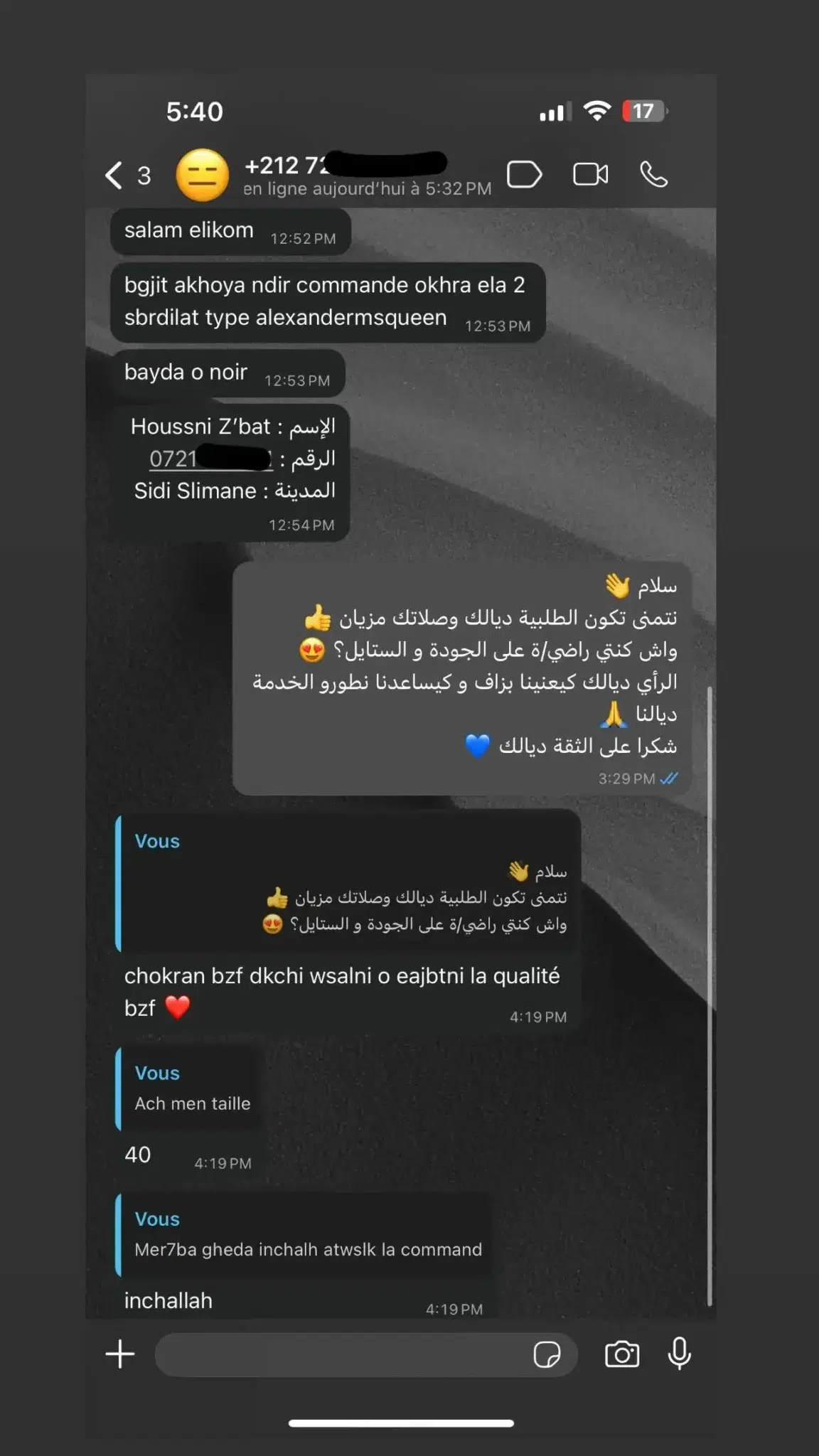
Task: Jump to quoted 'Ach men taille' message
Action: point(188,1088)
